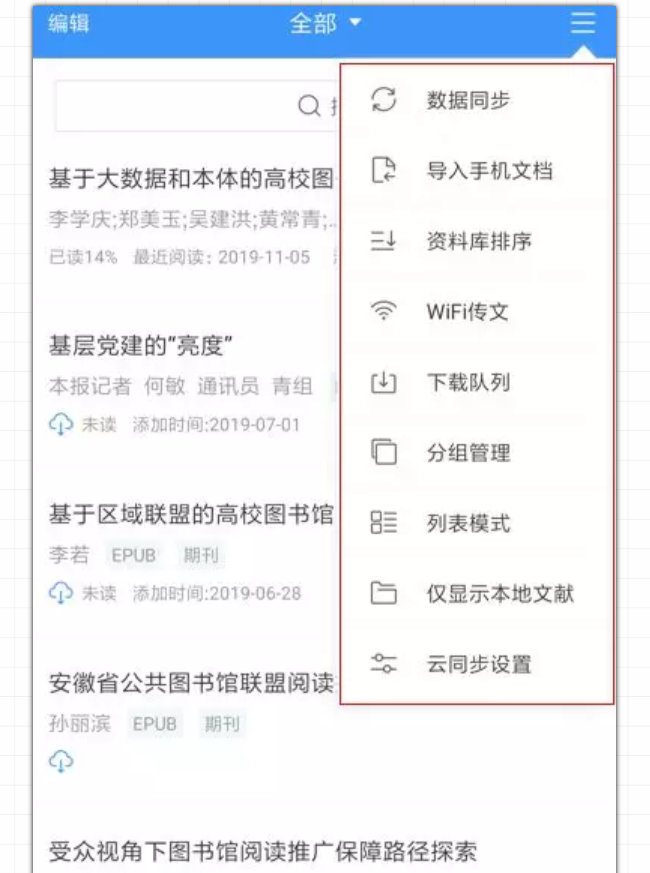Tap the 编辑 button

click(x=69, y=23)
